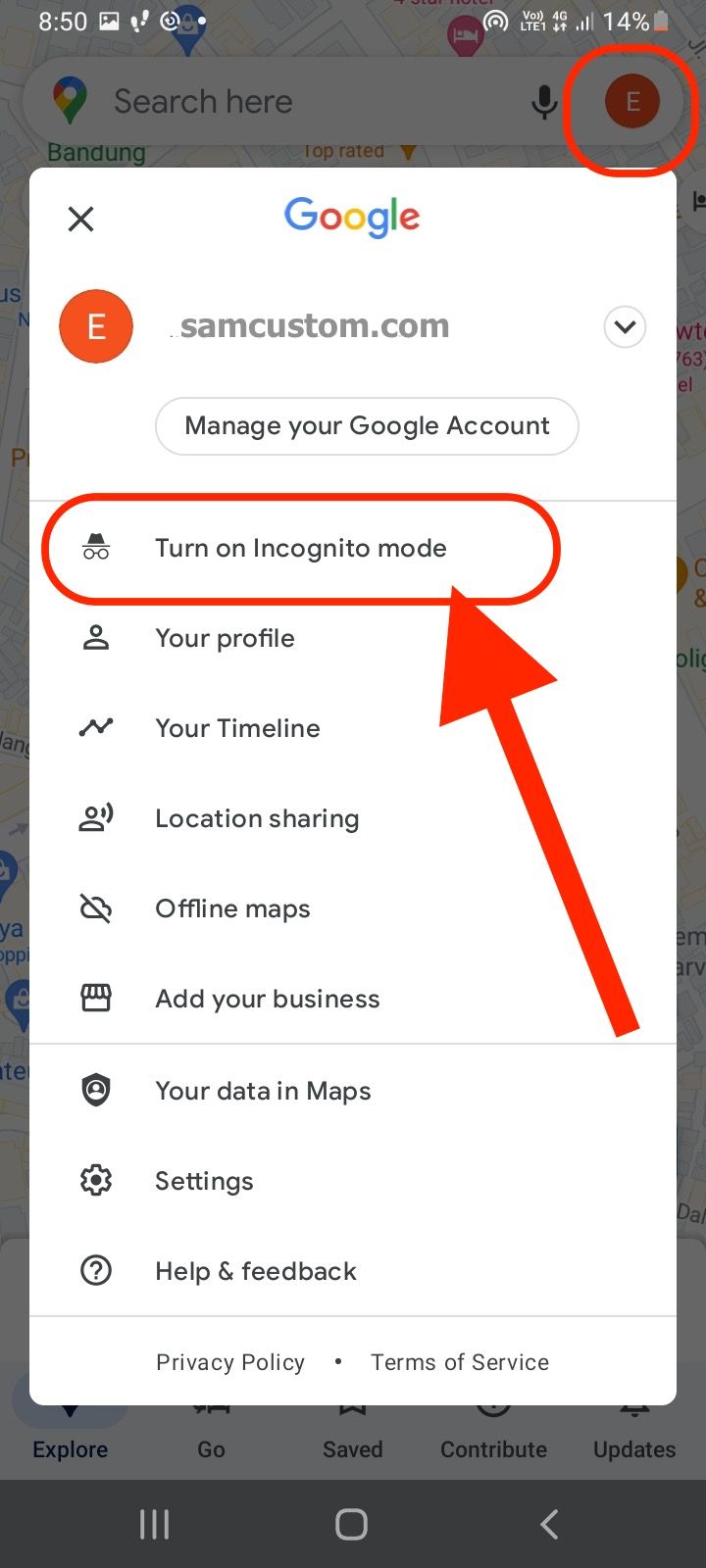Viewport: 706px width, 1568px height.
Task: Open the Terms of Service link
Action: [460, 1362]
